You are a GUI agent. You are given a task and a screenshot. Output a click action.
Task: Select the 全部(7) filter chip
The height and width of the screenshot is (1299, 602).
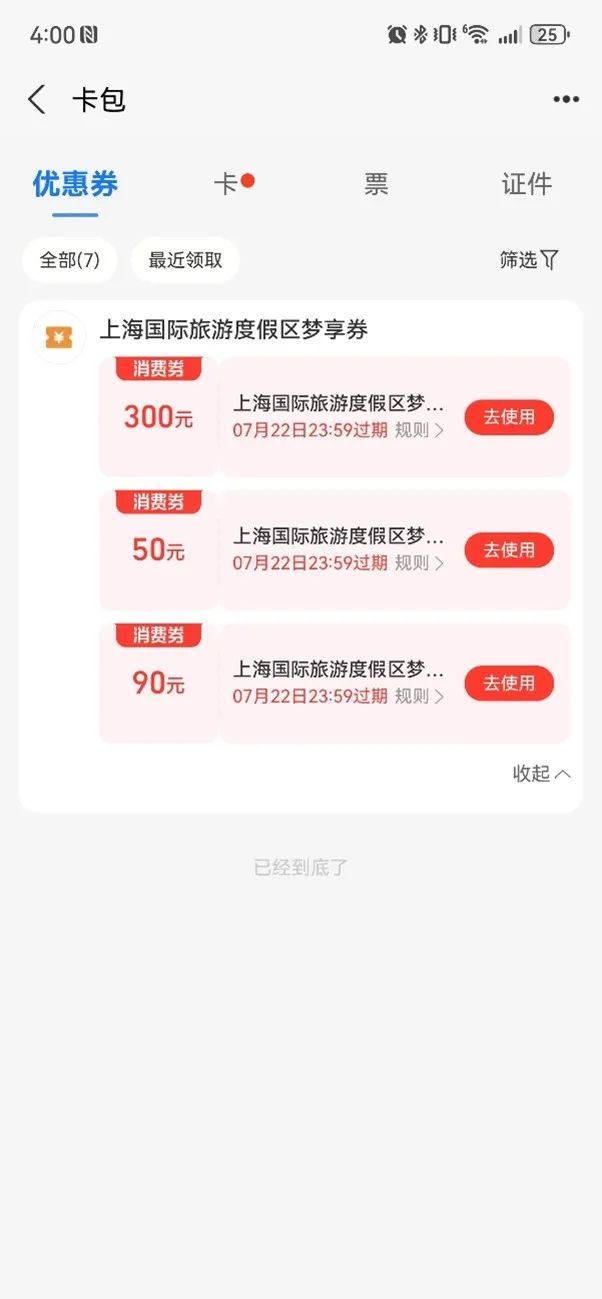point(70,260)
